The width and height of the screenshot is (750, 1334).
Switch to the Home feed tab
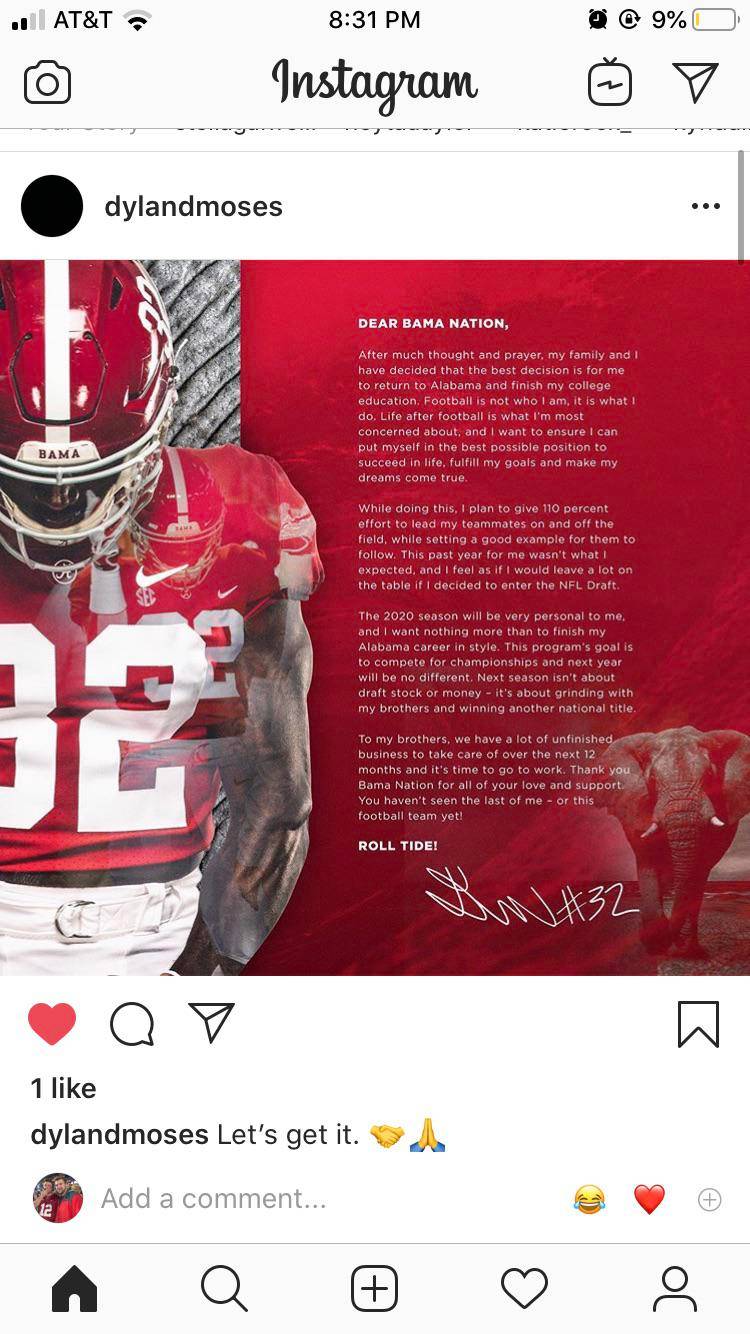click(x=73, y=1289)
